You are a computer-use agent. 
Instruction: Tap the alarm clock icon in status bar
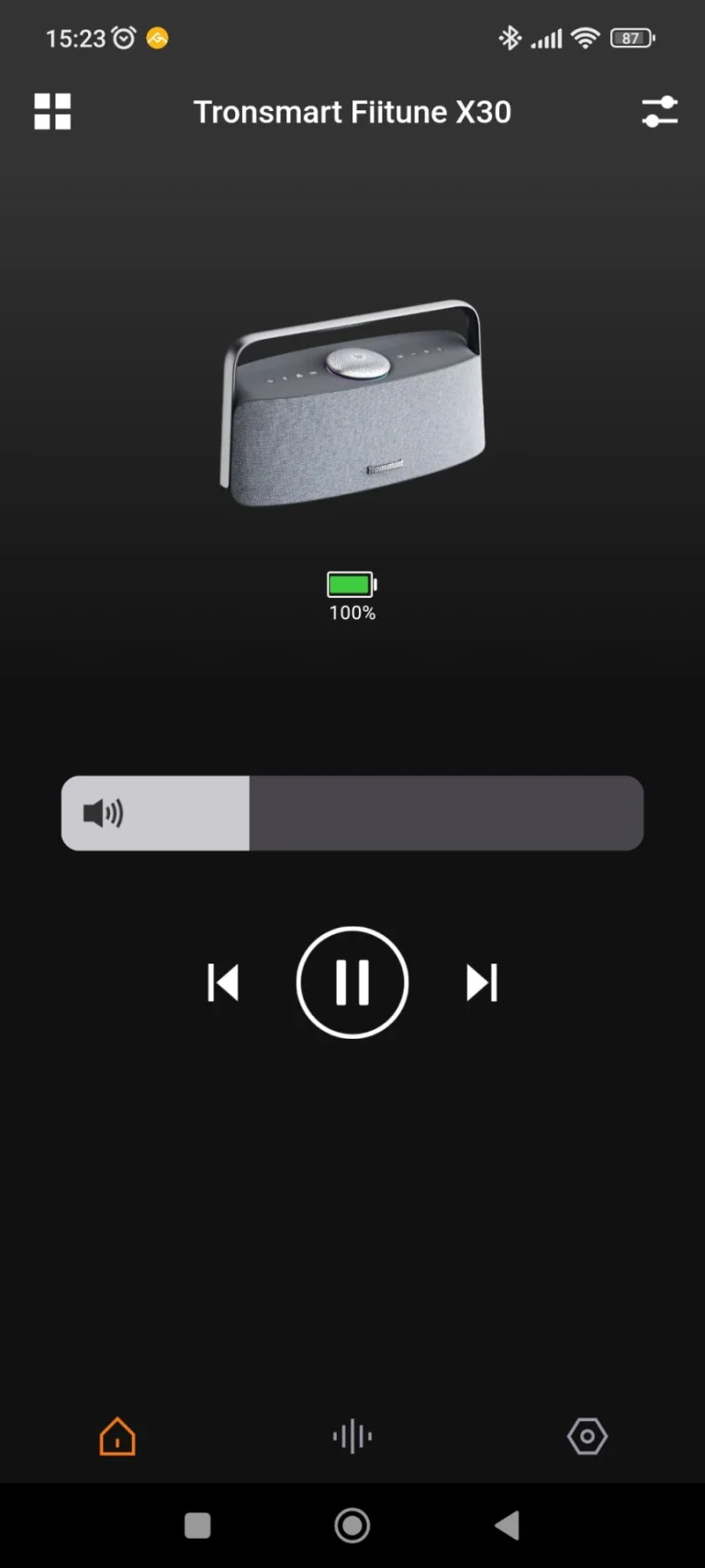120,38
